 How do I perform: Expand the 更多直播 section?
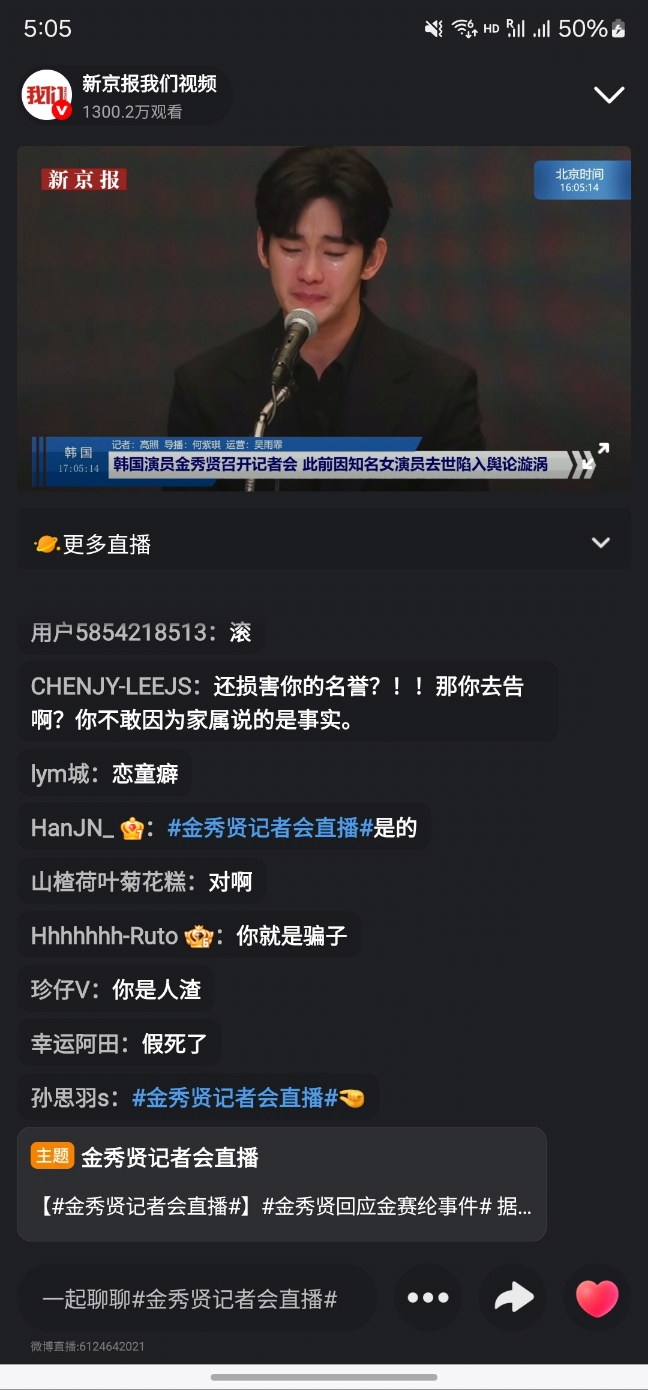click(x=600, y=543)
